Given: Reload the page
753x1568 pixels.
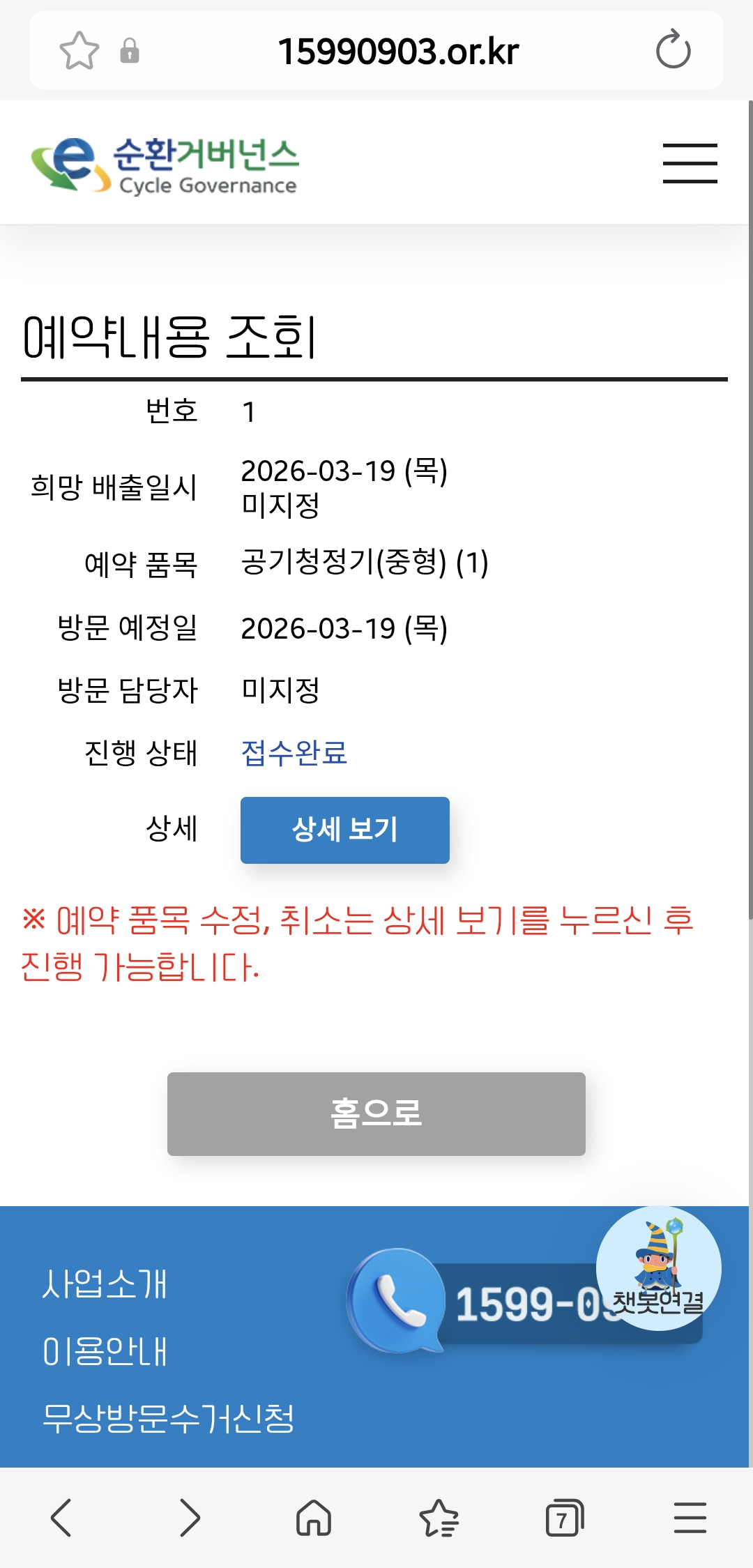Looking at the screenshot, I should (x=673, y=50).
